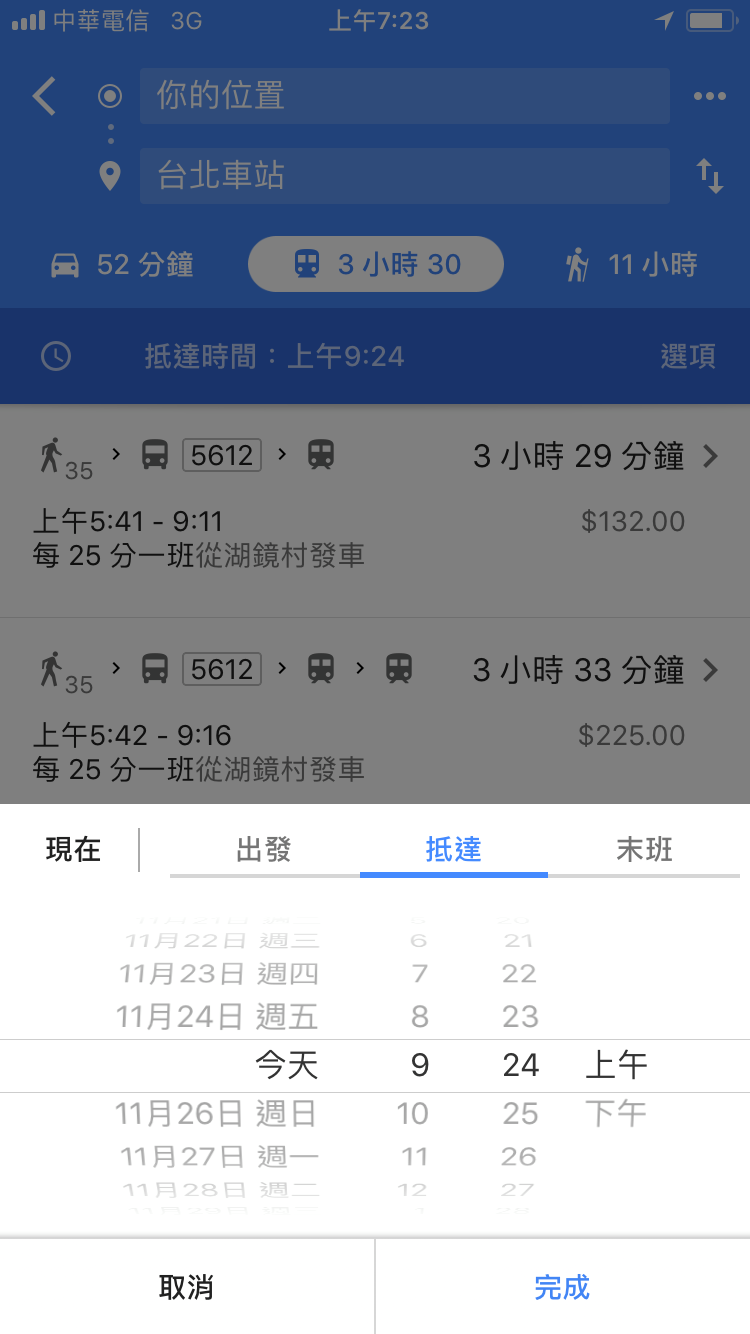Choose 現在 as the time
Image resolution: width=750 pixels, height=1334 pixels.
(73, 850)
